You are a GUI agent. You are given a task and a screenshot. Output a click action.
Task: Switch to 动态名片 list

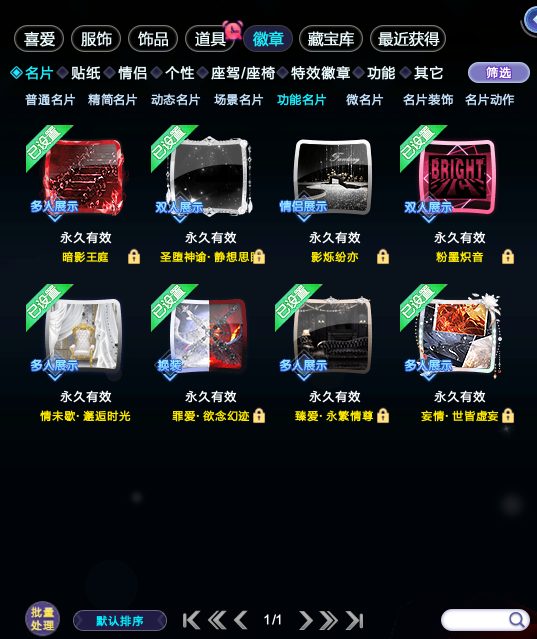(x=175, y=100)
